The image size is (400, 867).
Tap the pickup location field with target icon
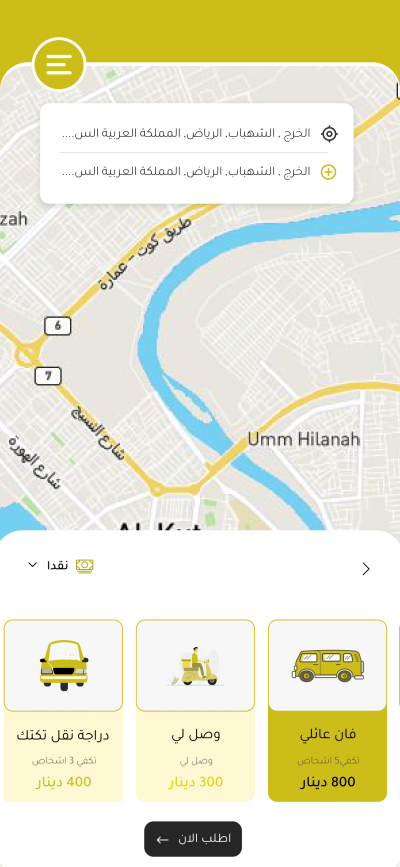click(x=199, y=134)
